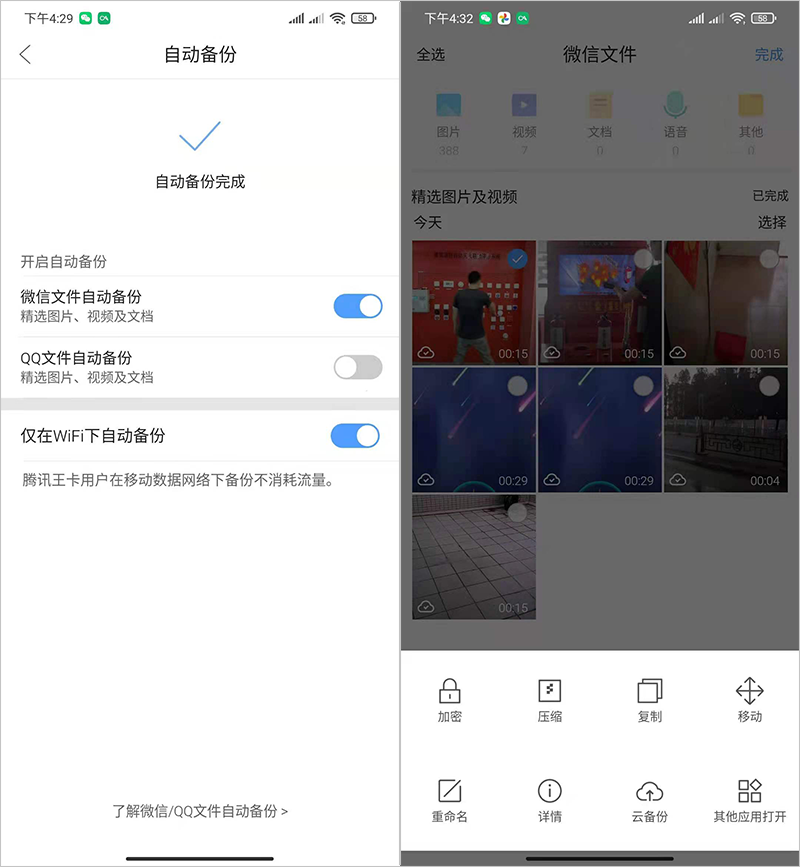
Task: Rename the file with 重命名
Action: tap(450, 800)
